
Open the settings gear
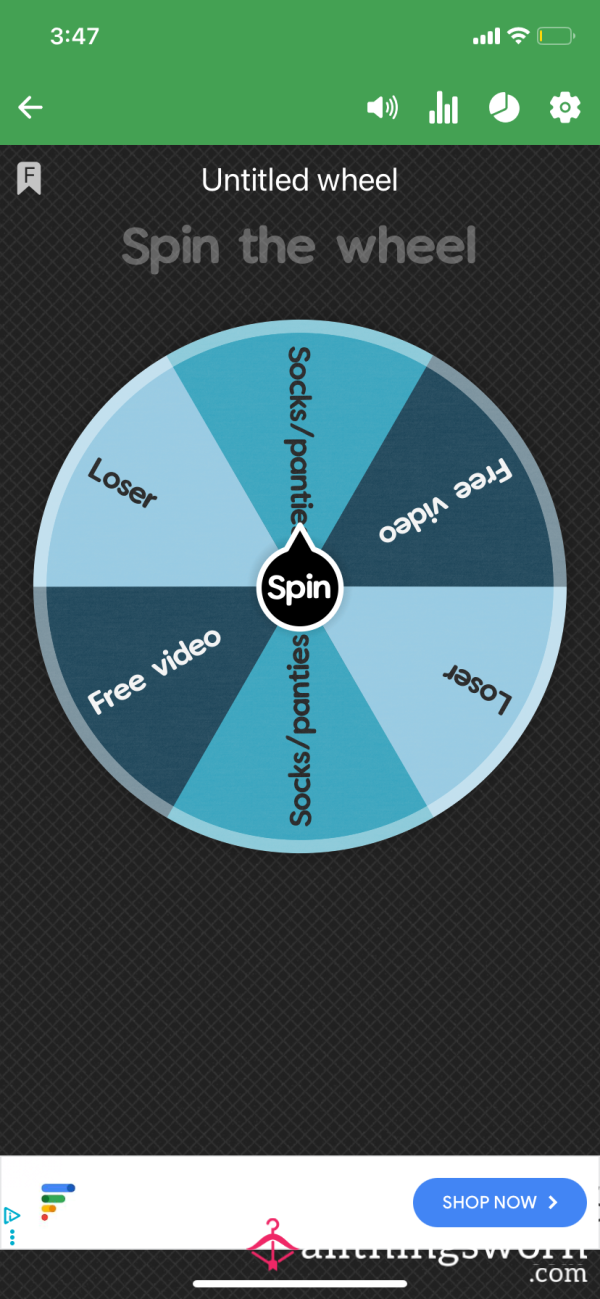pos(565,107)
